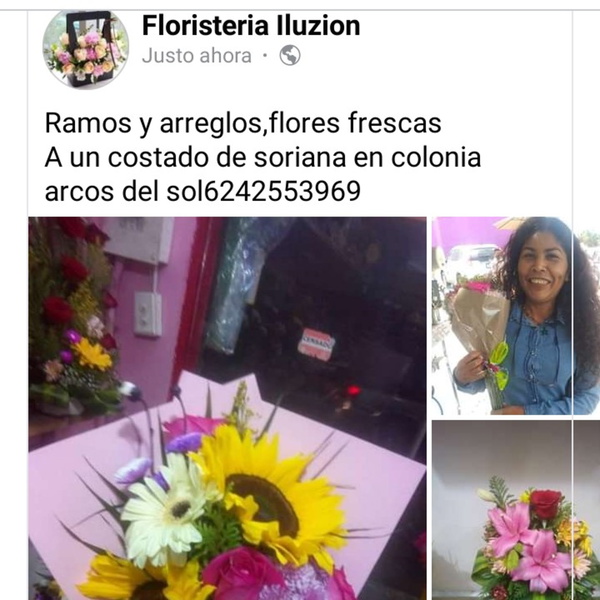Screen dimensions: 600x600
Task: Open Floristeria Iluzion profile picture
Action: [85, 49]
